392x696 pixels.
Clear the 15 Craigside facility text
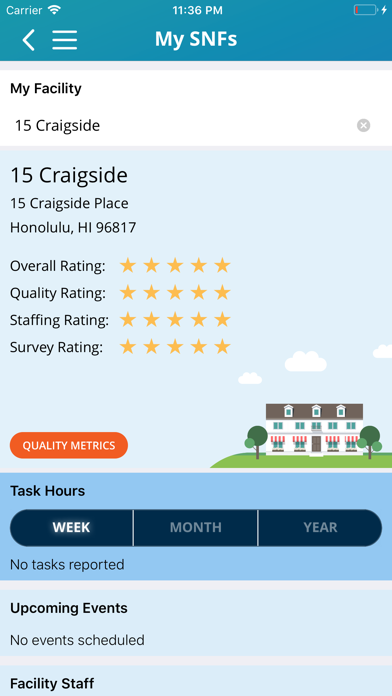pos(363,126)
